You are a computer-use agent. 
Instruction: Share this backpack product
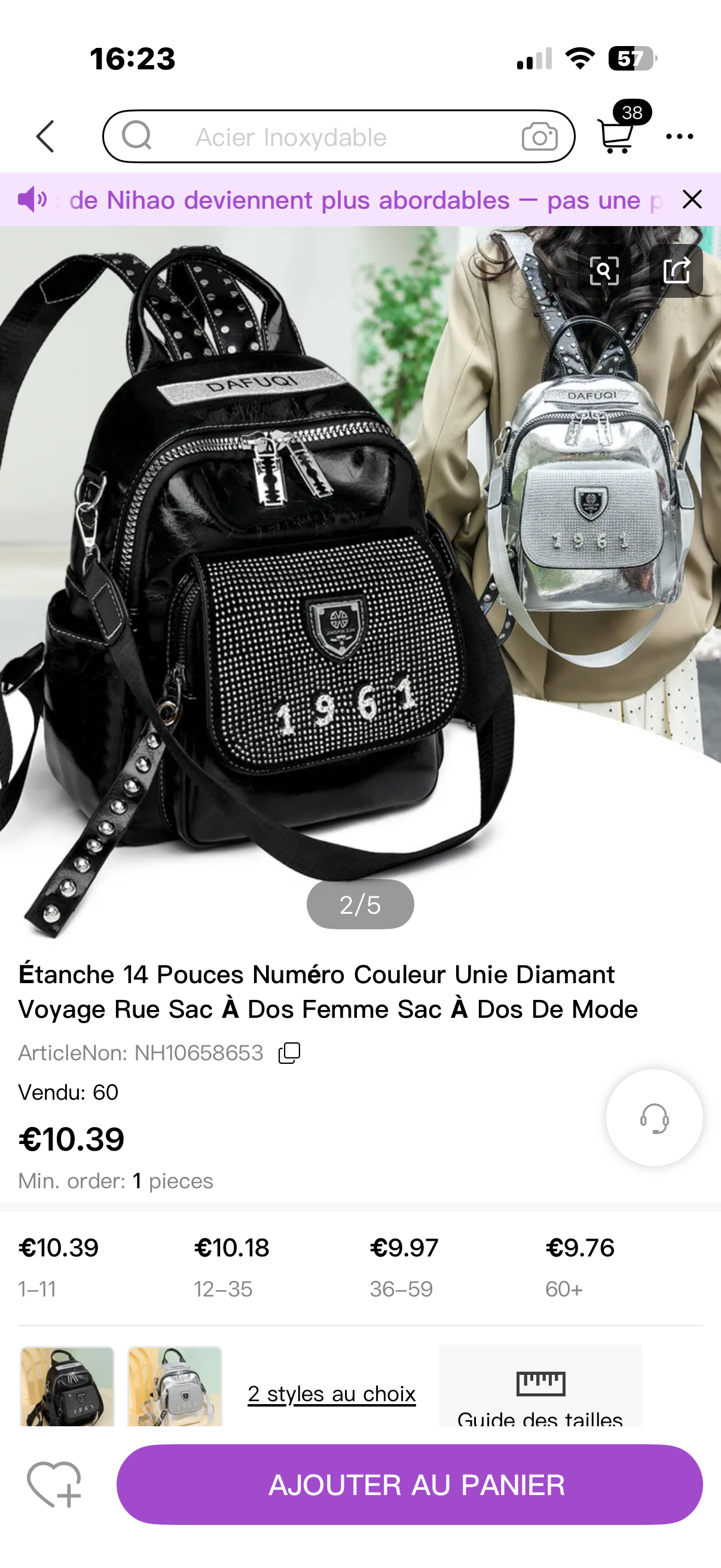676,271
